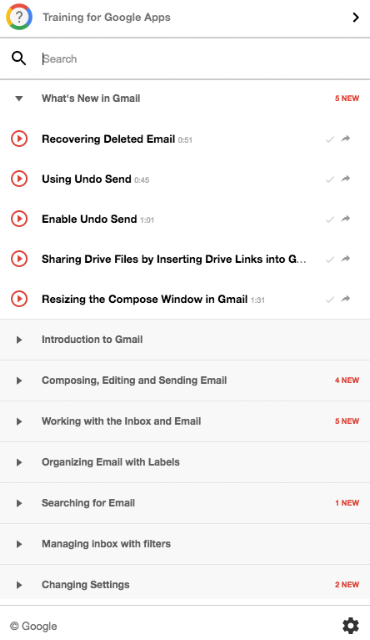Expand Organizing Email with Labels
370x640 pixels.
(x=185, y=462)
